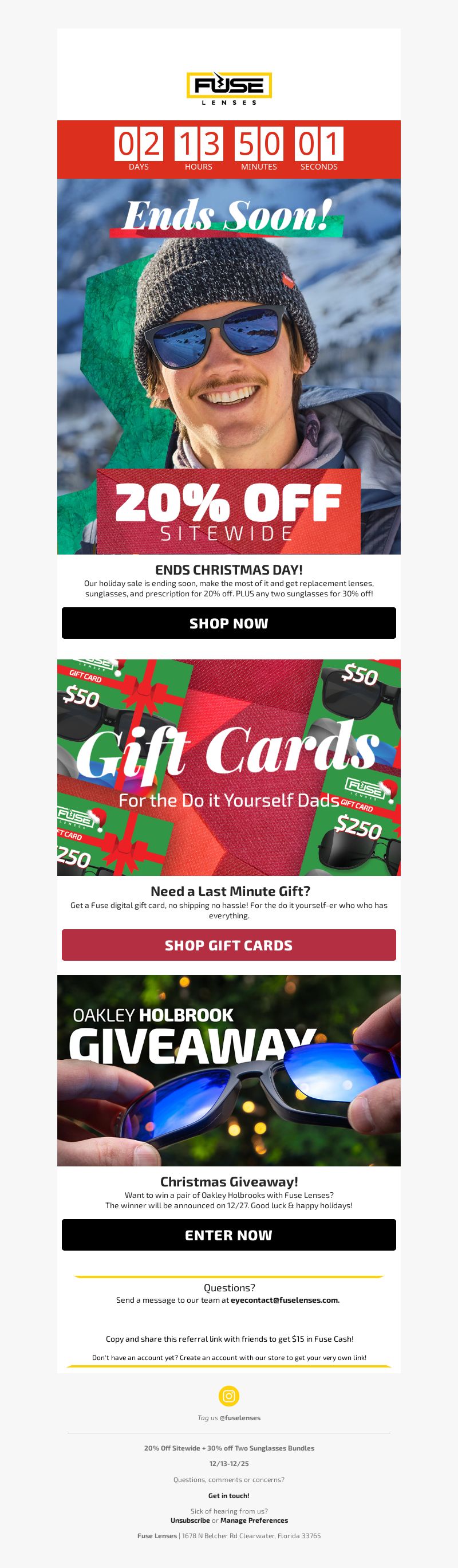This screenshot has width=458, height=1568.
Task: Unsubscribe from these emails
Action: pyautogui.click(x=189, y=1520)
